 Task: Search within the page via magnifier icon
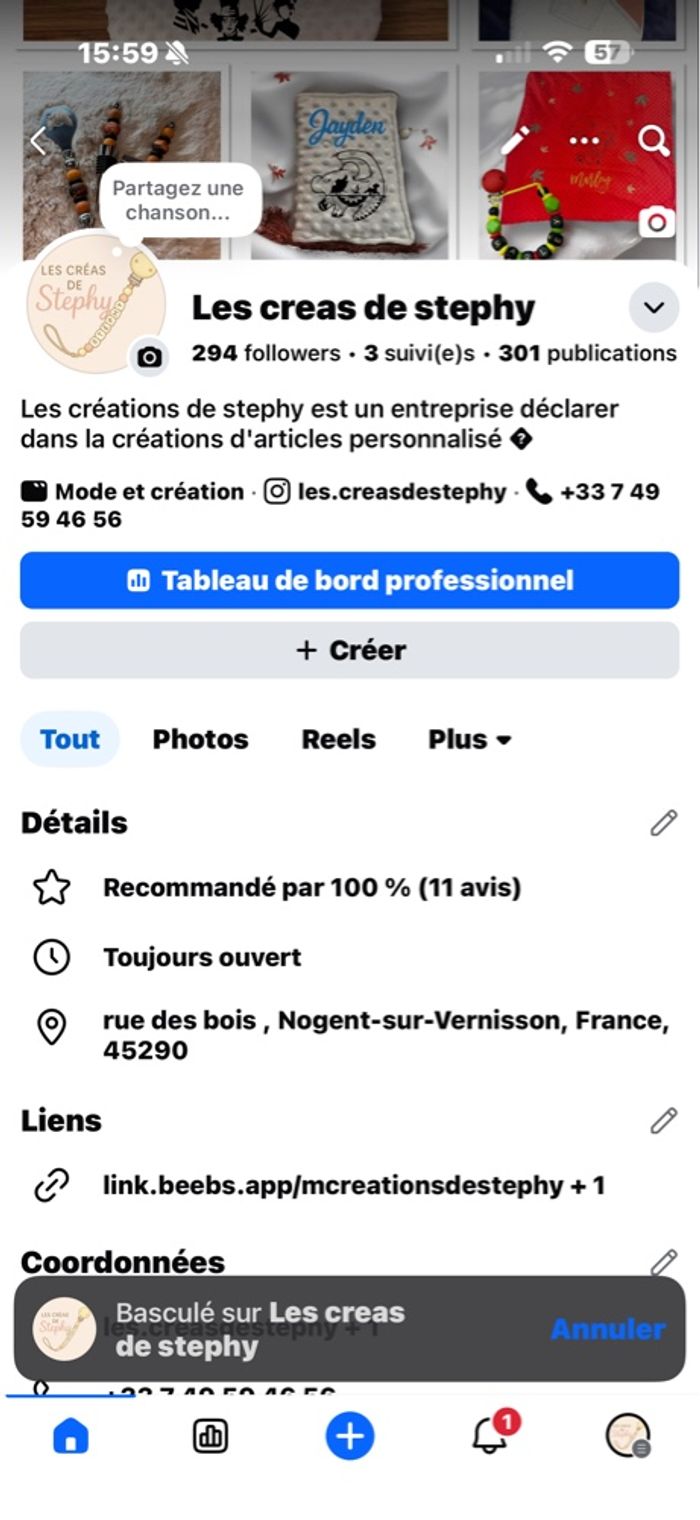point(654,141)
